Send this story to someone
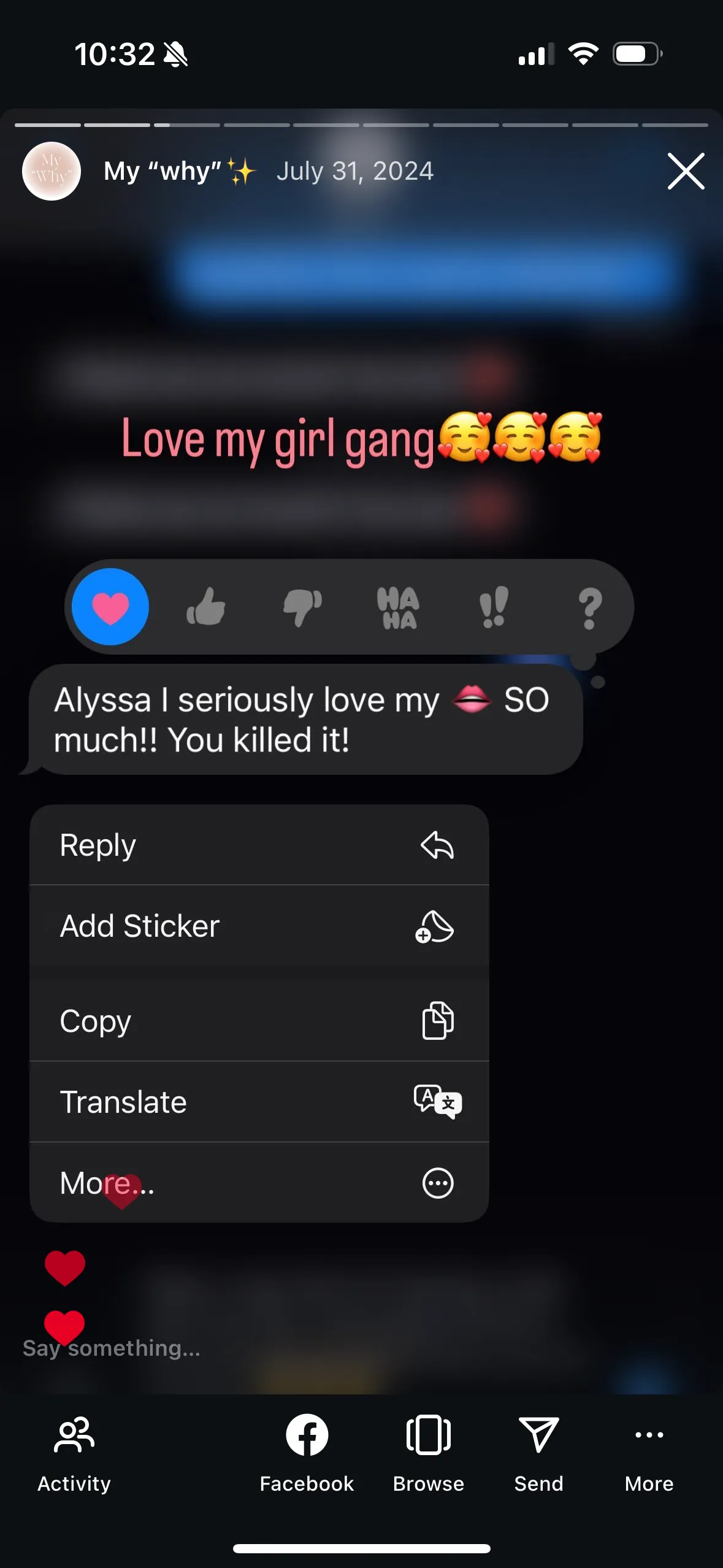The image size is (723, 1568). 538,1454
